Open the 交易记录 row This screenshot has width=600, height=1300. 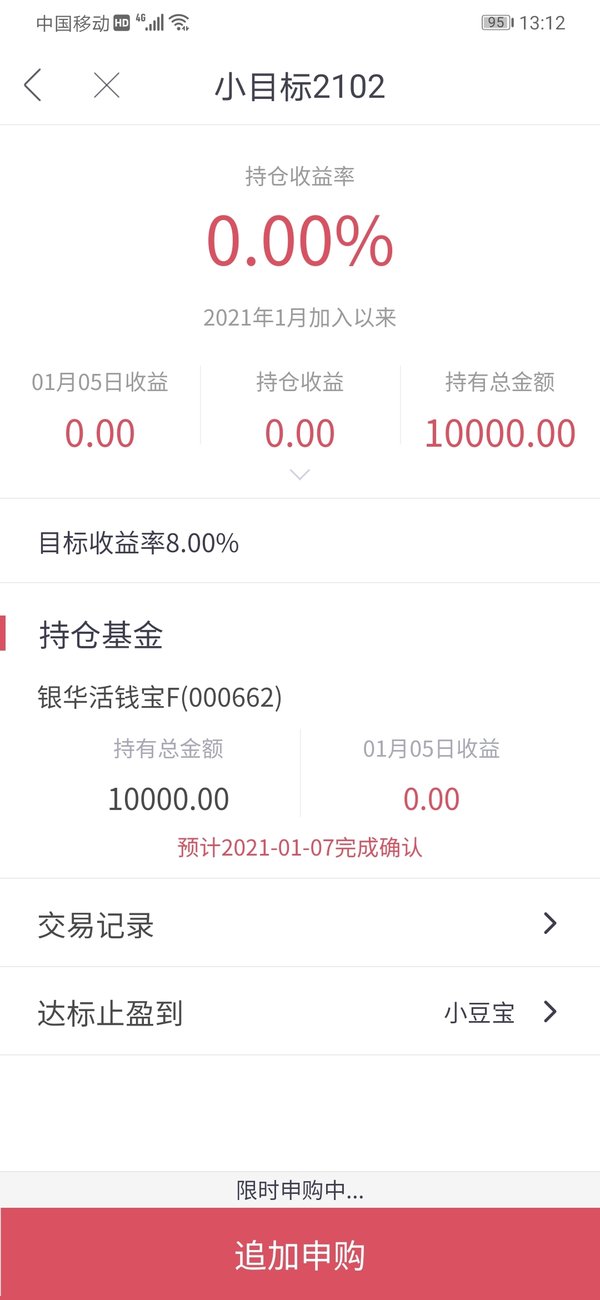click(300, 923)
